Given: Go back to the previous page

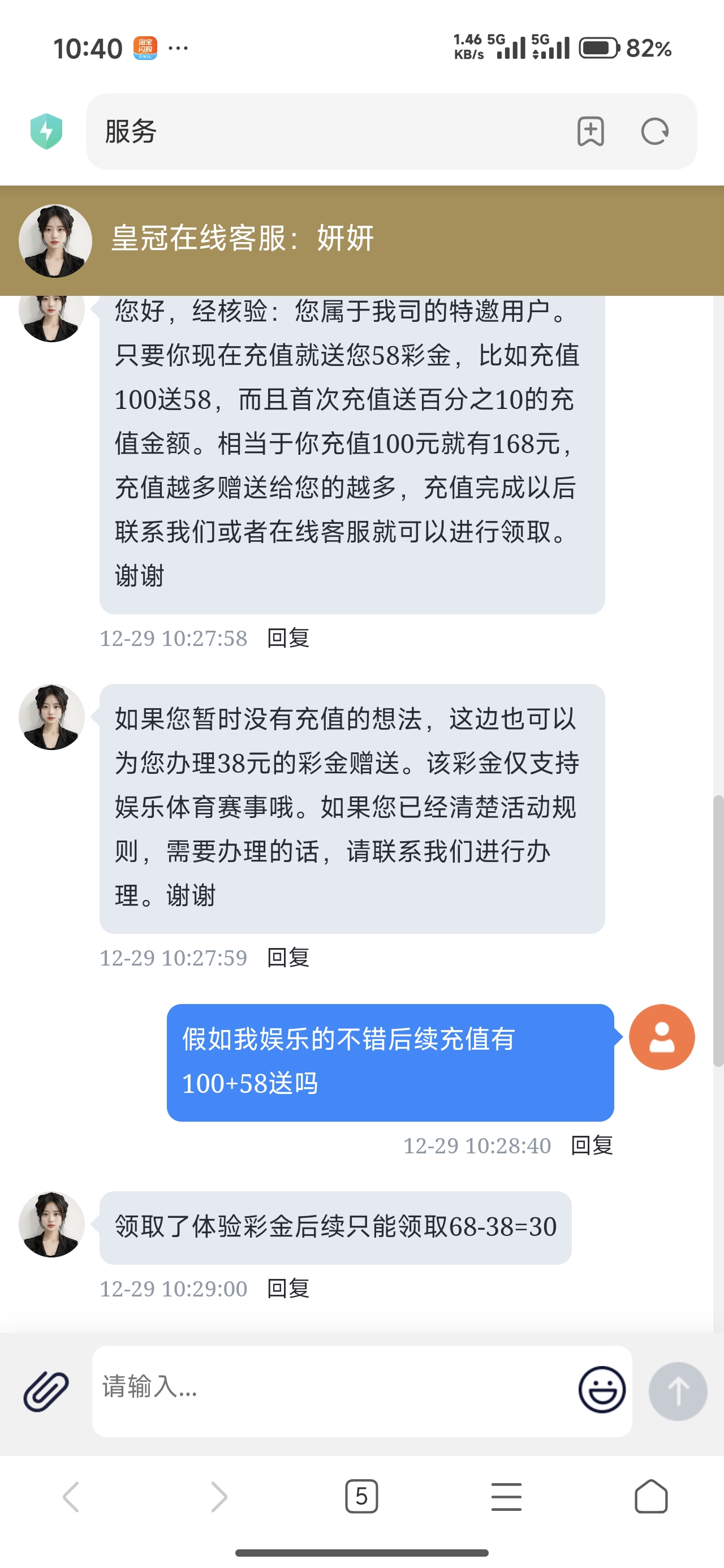Looking at the screenshot, I should click(71, 1496).
